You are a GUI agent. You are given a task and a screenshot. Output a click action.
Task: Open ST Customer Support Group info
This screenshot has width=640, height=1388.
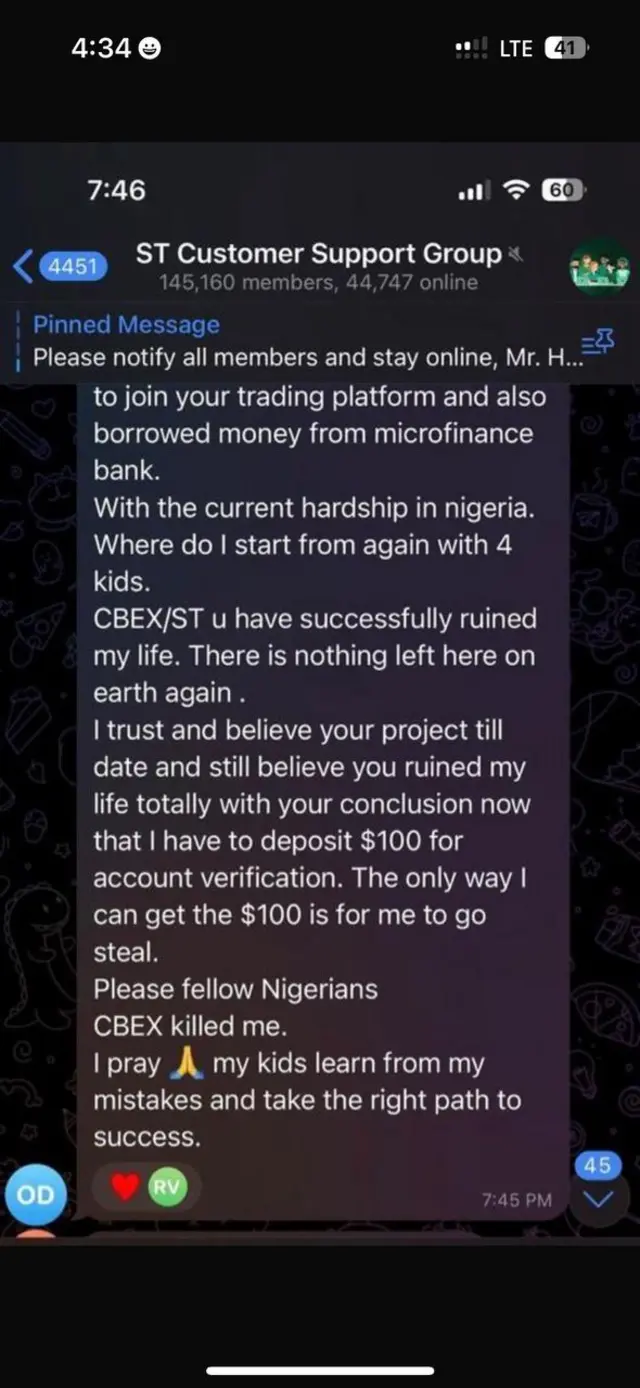pyautogui.click(x=318, y=266)
